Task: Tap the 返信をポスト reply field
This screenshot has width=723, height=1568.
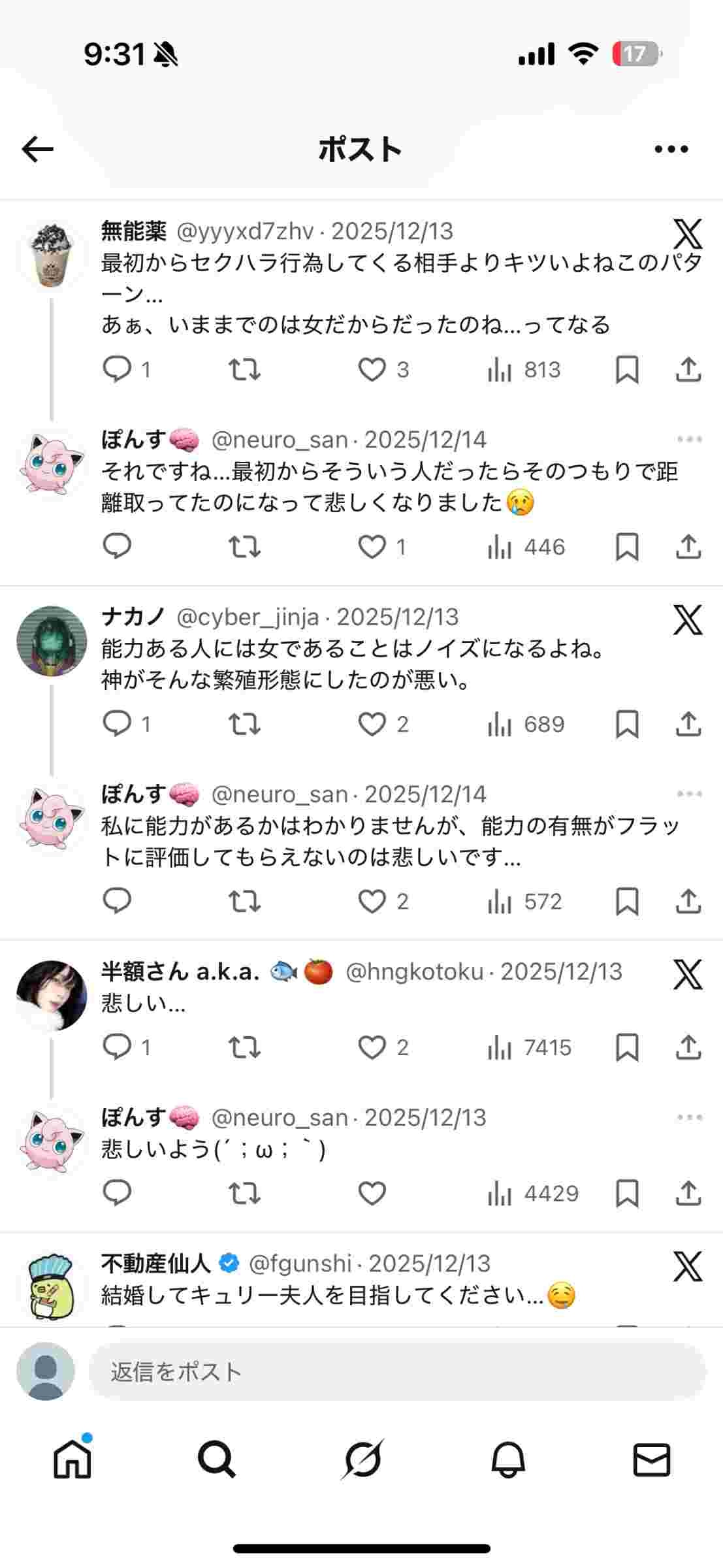Action: pos(397,1372)
